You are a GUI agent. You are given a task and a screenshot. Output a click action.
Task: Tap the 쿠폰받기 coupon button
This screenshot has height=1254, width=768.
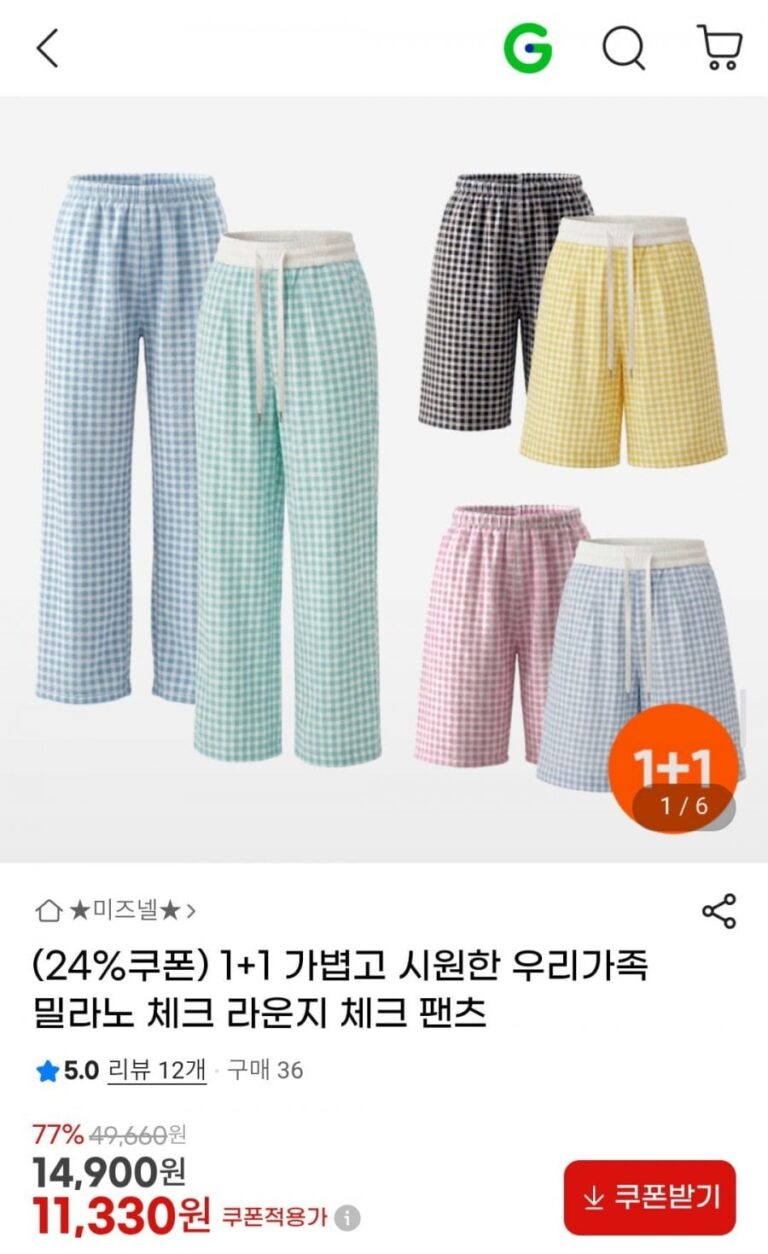click(x=649, y=1197)
